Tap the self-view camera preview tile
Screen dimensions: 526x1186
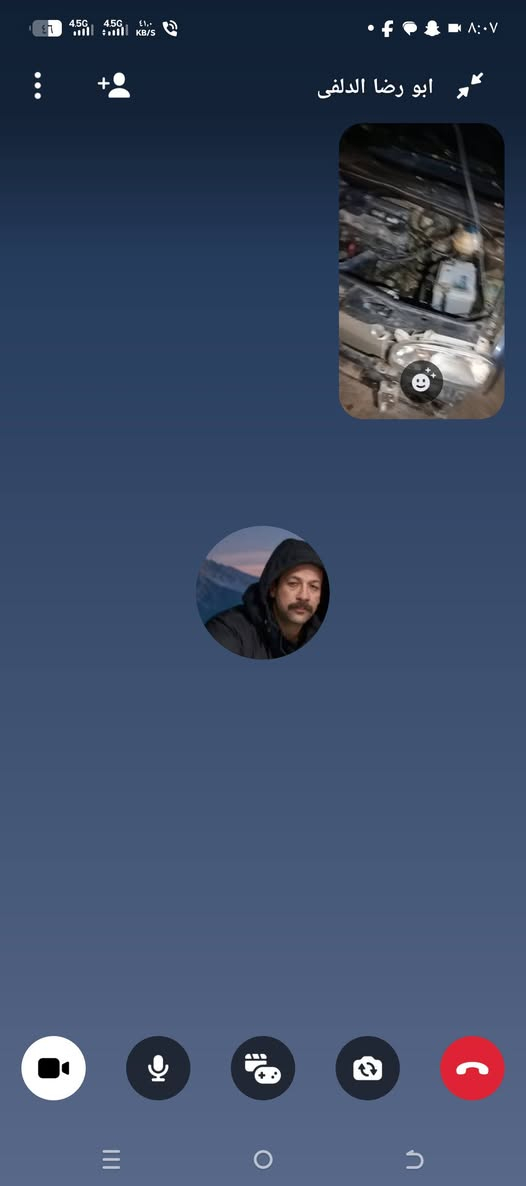(422, 271)
